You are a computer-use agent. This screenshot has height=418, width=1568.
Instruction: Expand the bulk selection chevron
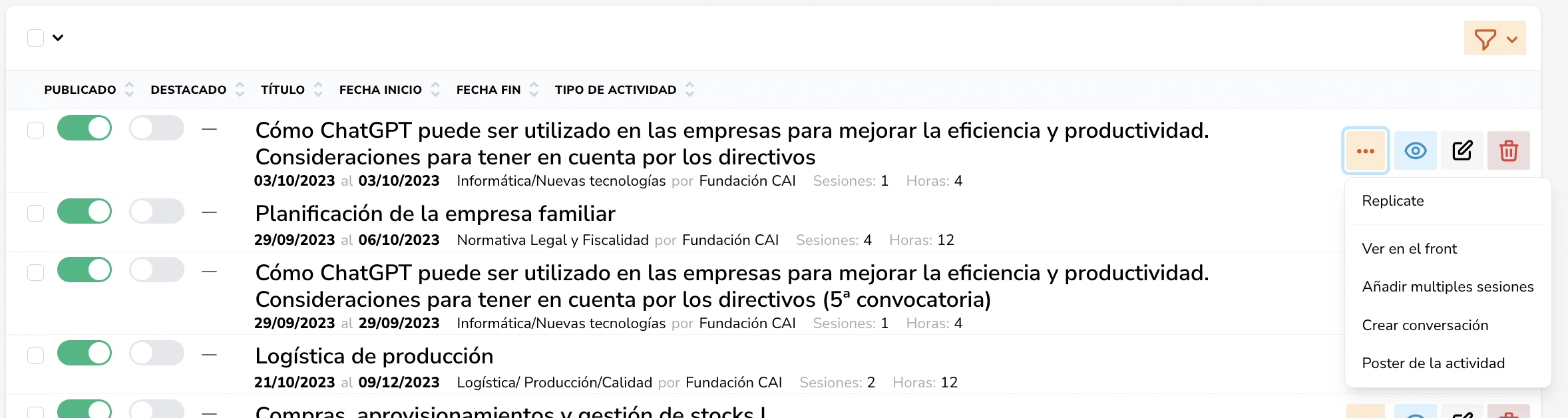tap(58, 38)
